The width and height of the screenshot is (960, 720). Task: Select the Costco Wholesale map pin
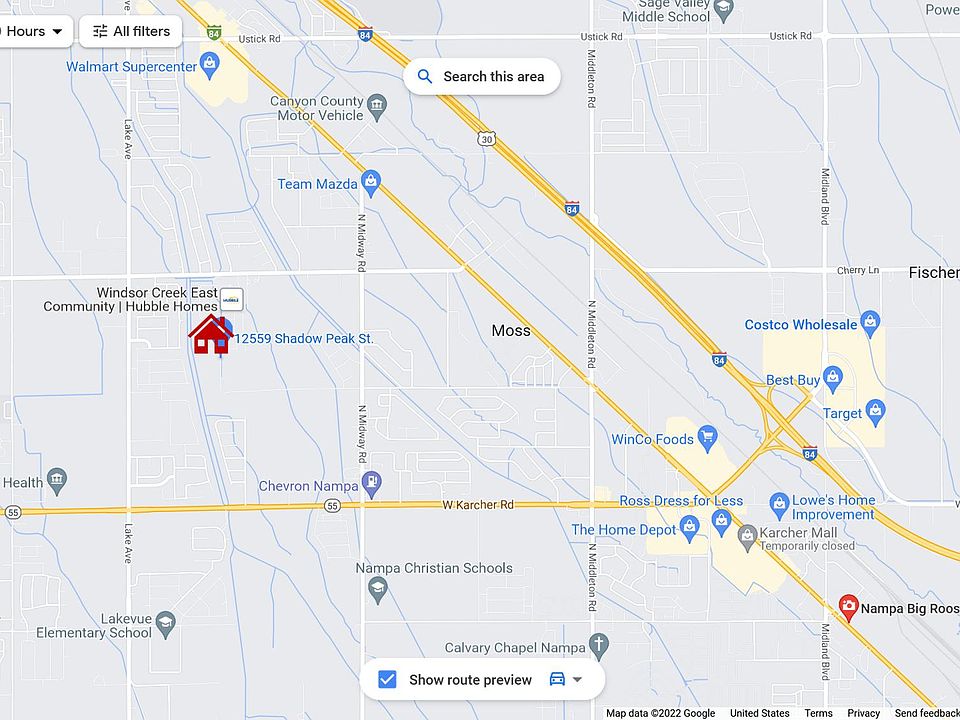click(x=870, y=323)
